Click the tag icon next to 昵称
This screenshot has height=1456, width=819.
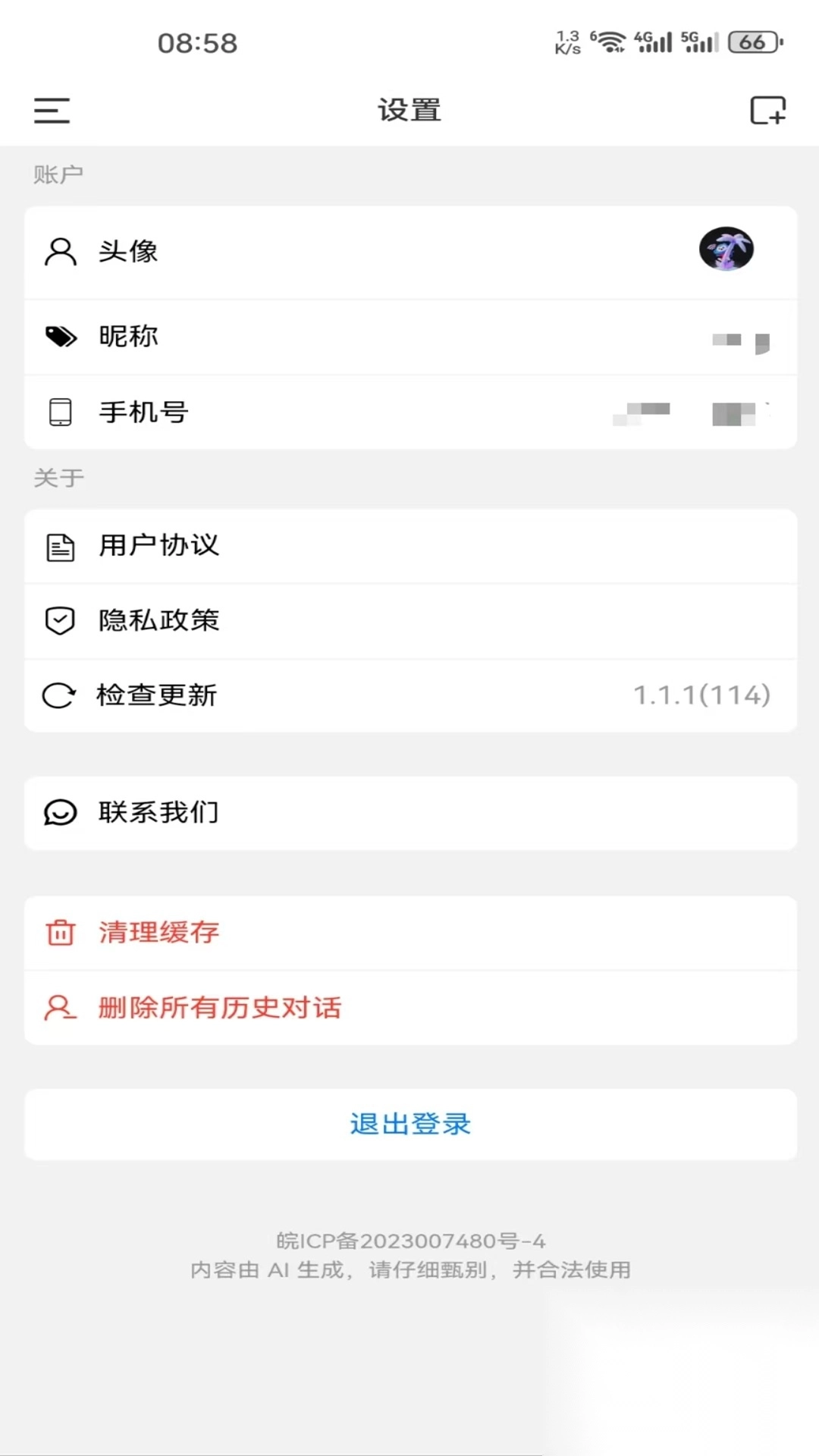[61, 336]
